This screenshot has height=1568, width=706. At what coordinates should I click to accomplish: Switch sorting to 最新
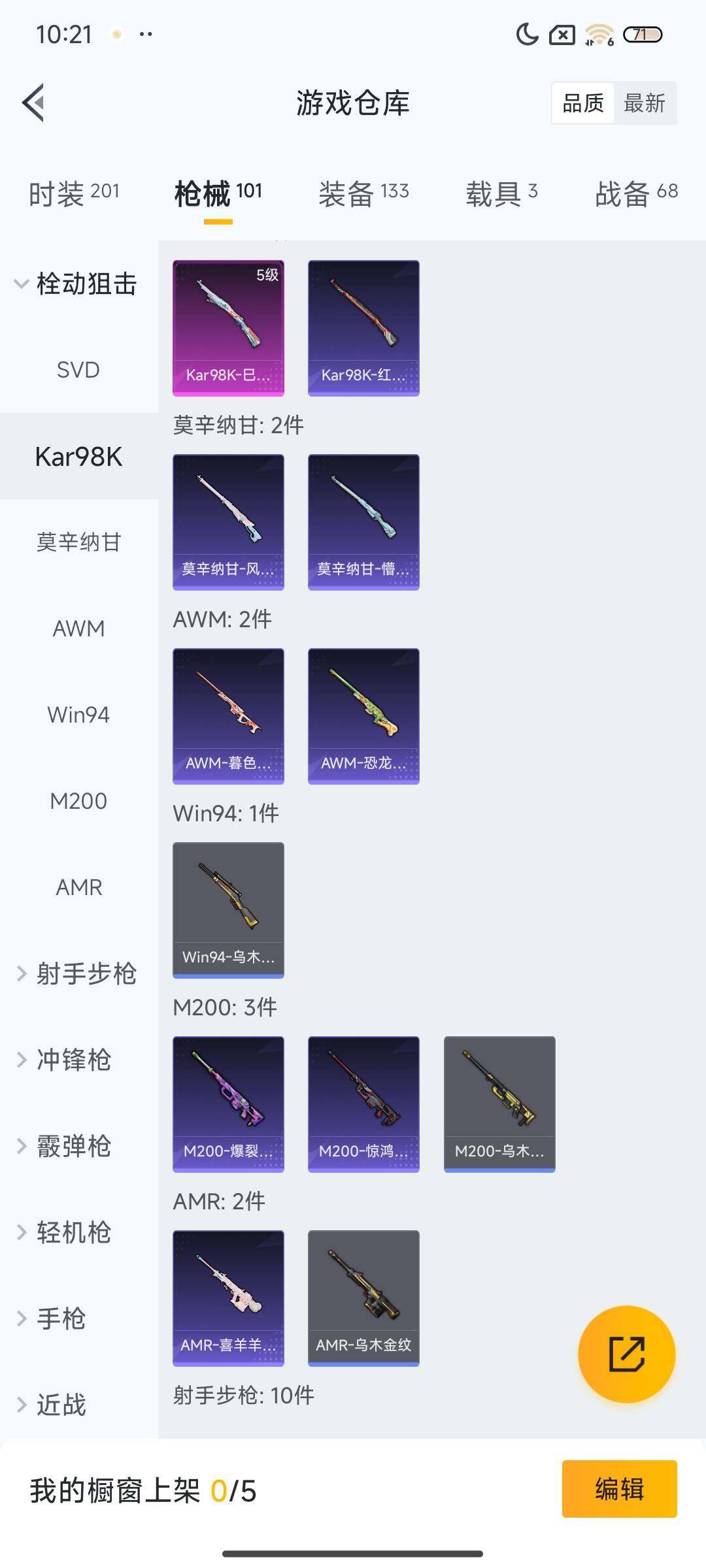pos(645,103)
